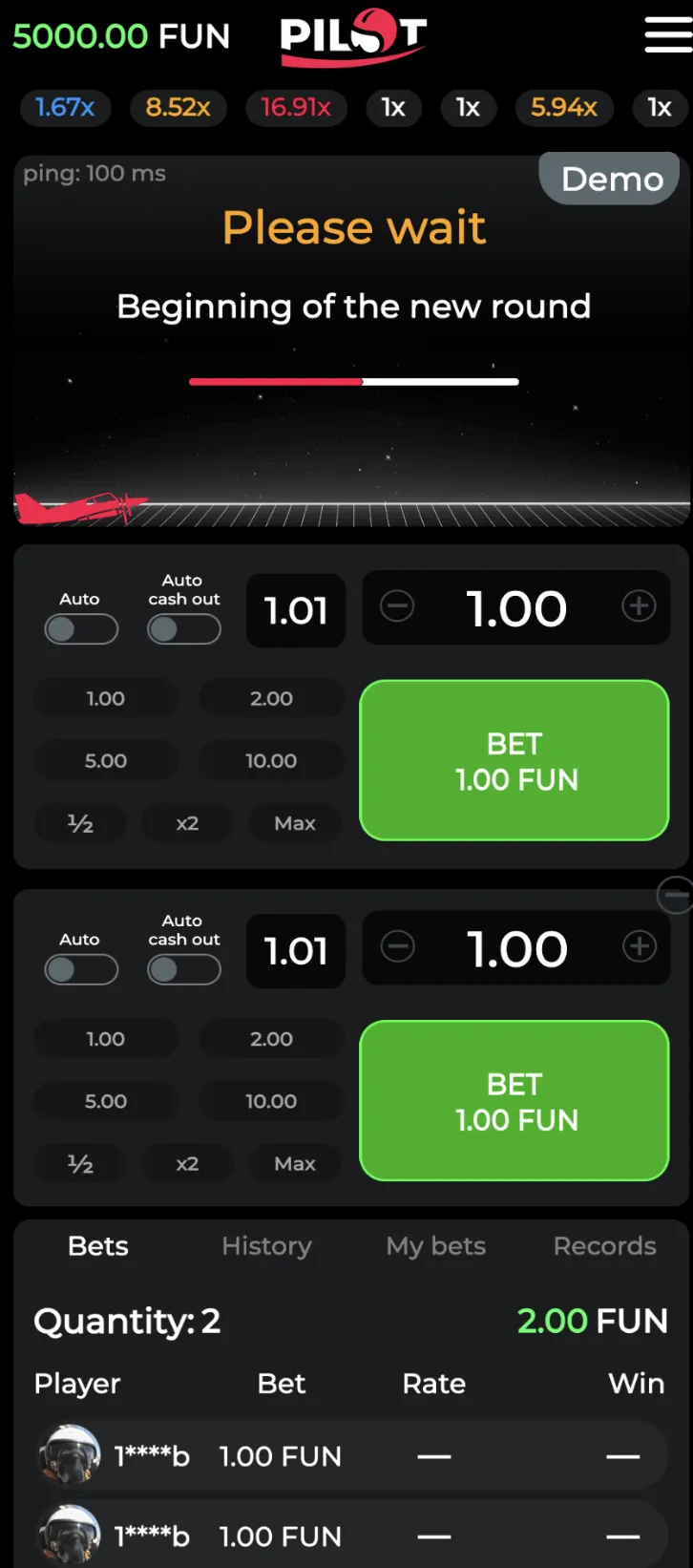Screen dimensions: 693x1568
Task: Enable Auto mode in the first bet panel
Action: 81,629
